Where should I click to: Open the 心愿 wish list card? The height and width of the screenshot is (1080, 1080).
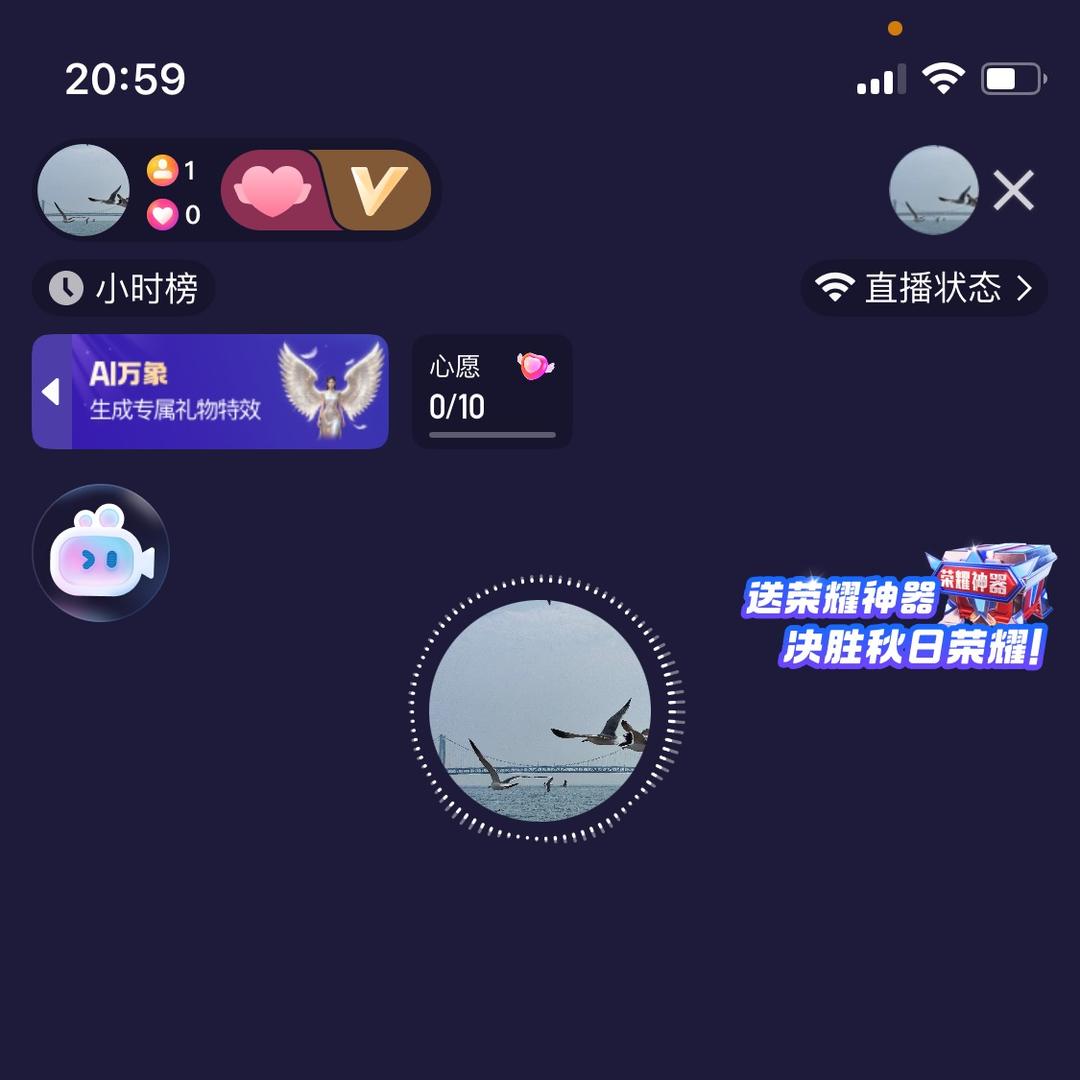pyautogui.click(x=492, y=391)
